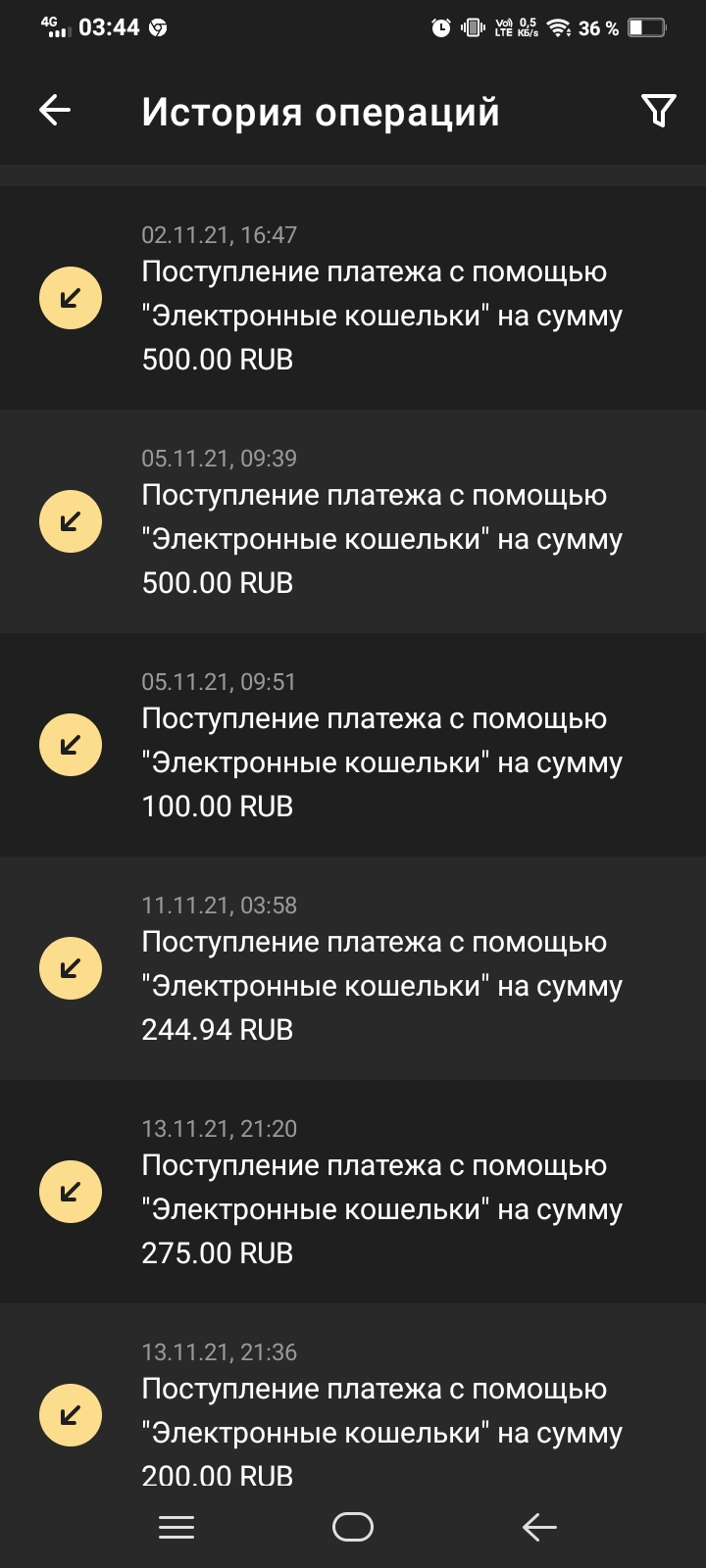The width and height of the screenshot is (706, 1568).
Task: Go back from История операций
Action: tap(55, 111)
